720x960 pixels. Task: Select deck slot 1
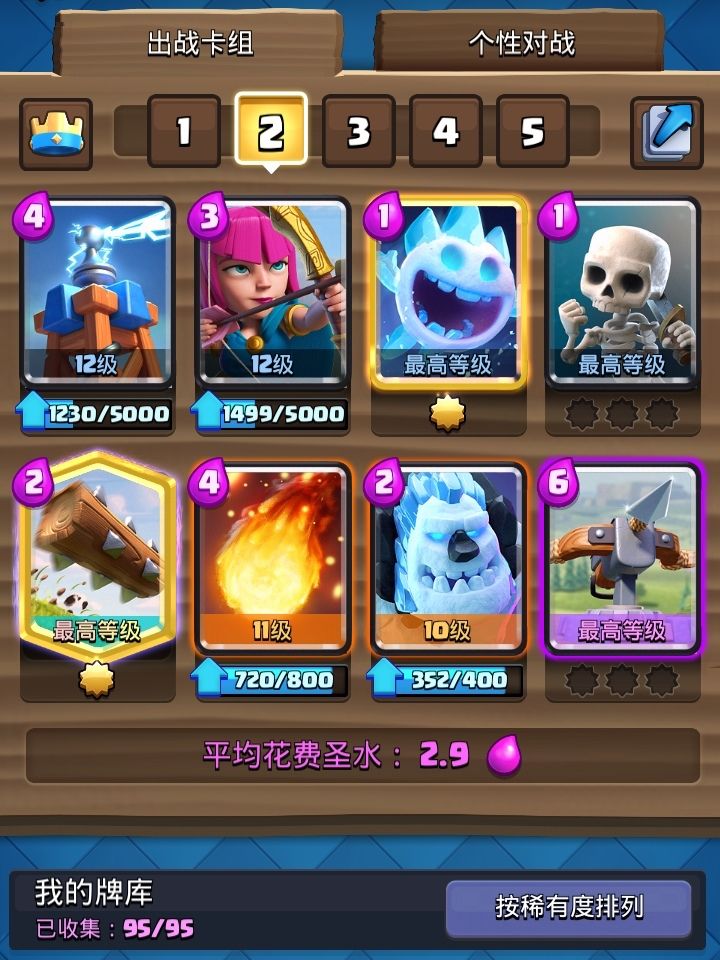coord(183,131)
